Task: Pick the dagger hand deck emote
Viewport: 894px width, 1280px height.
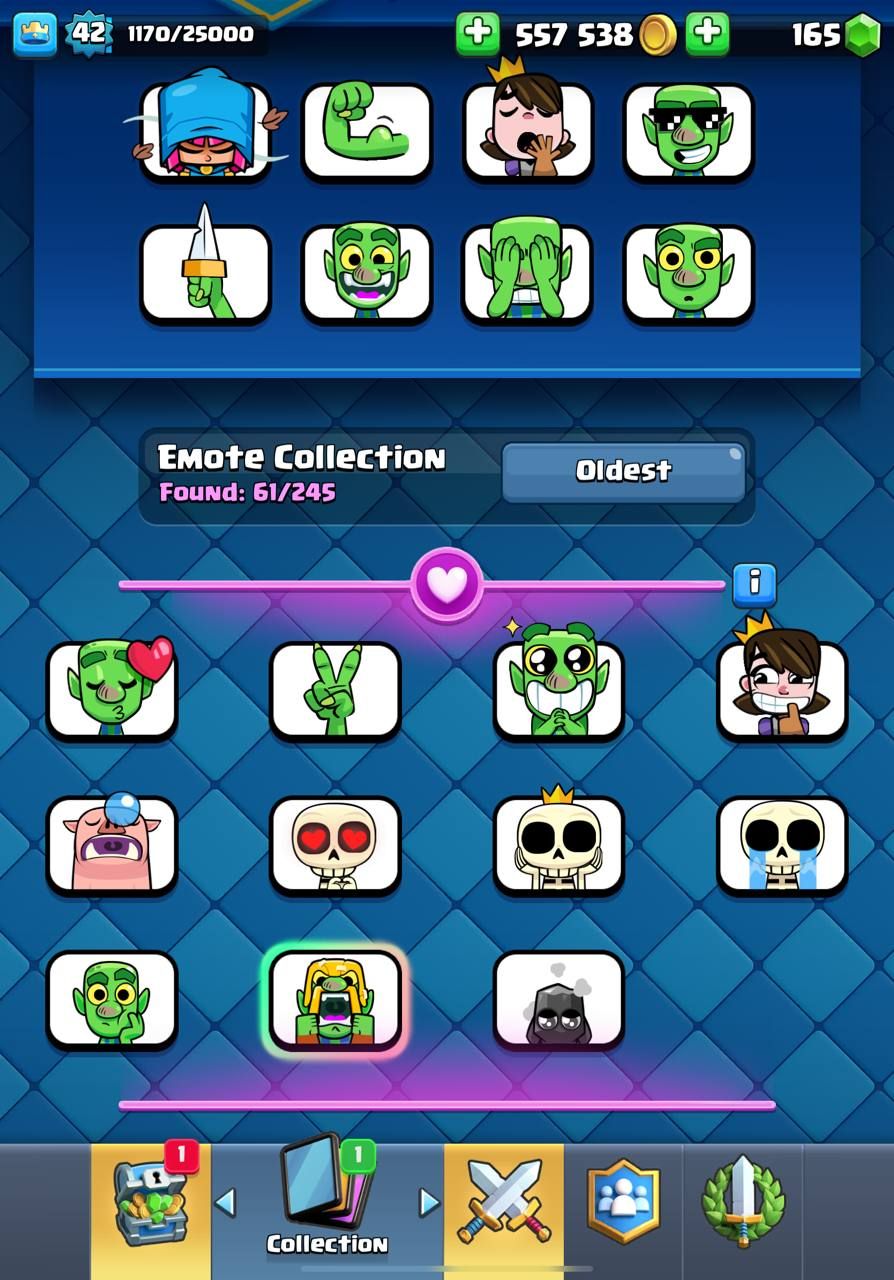Action: (205, 273)
